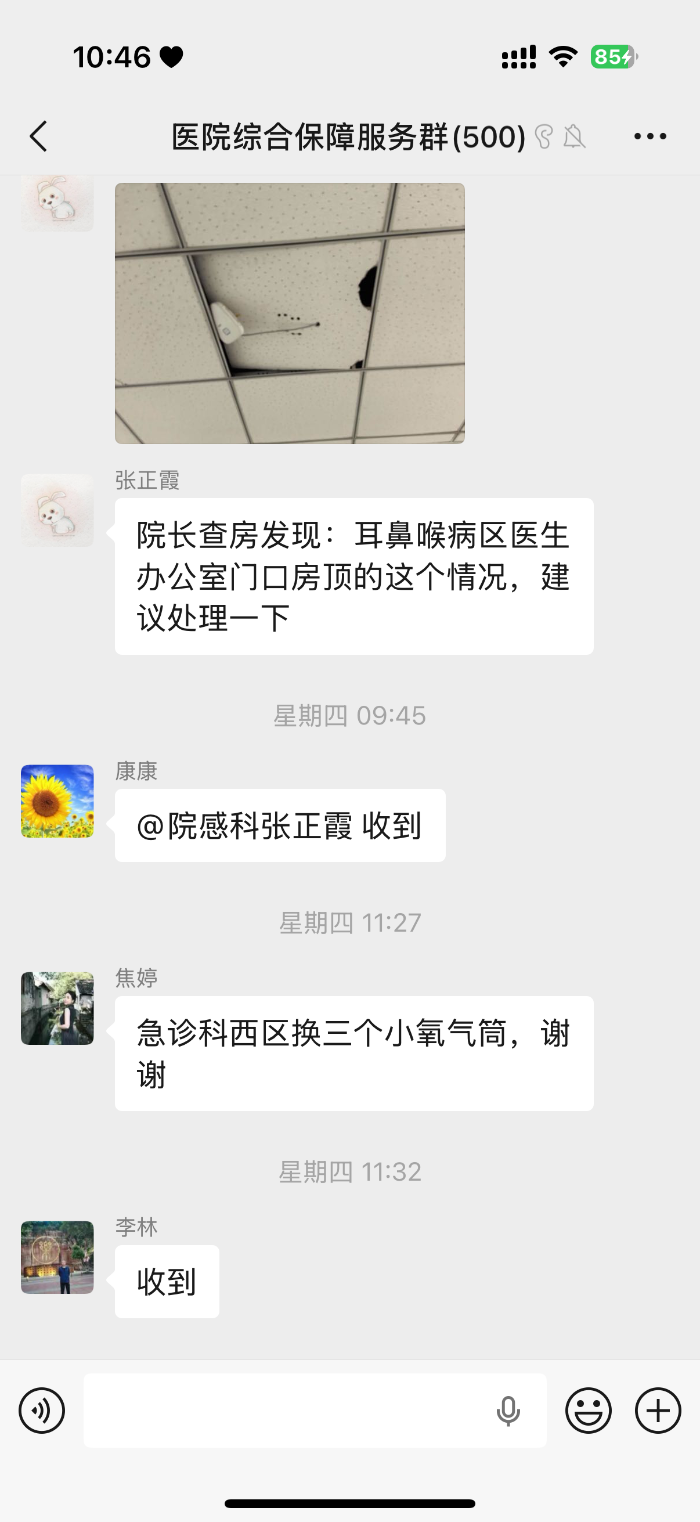Tap the message text field
700x1522 pixels.
tap(290, 1411)
